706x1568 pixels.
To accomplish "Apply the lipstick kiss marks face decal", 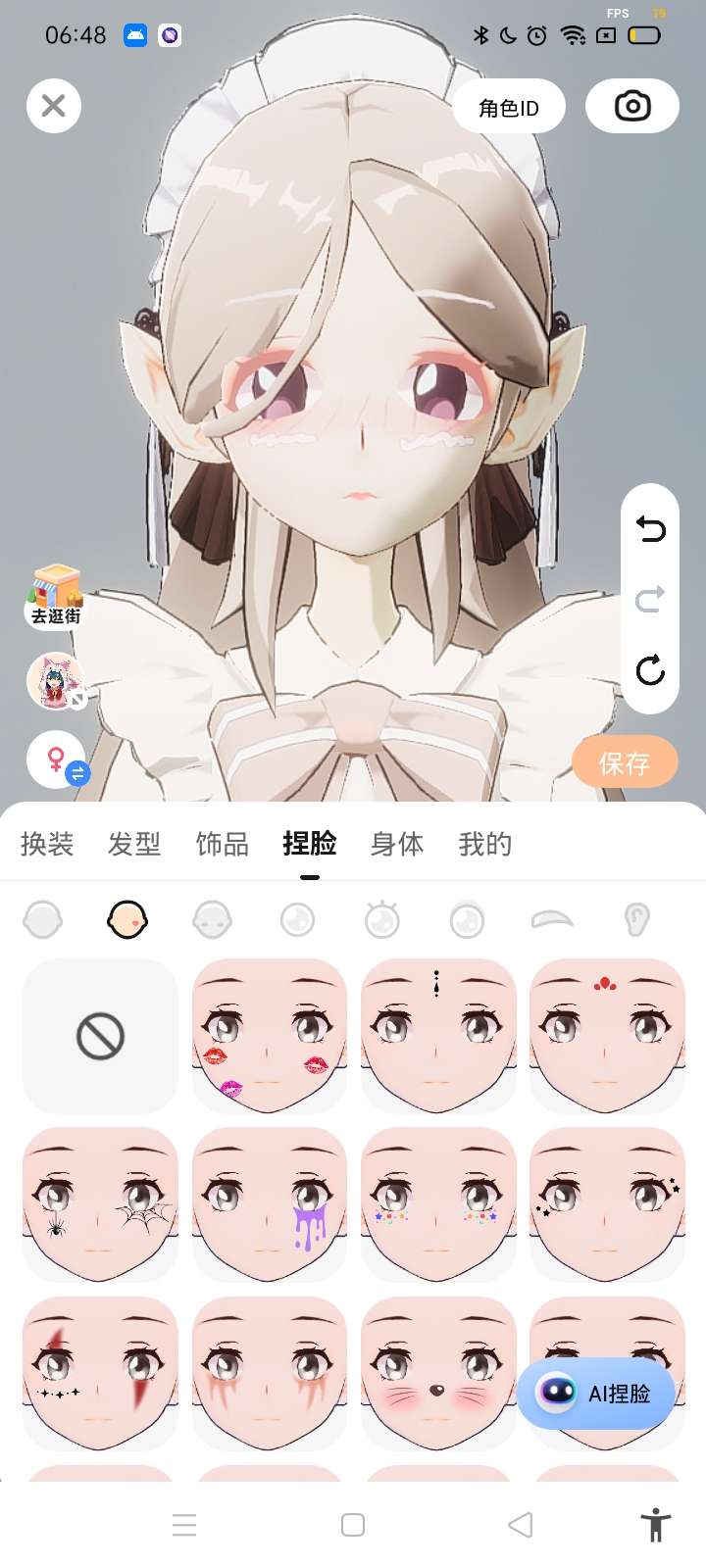I will click(x=270, y=1036).
